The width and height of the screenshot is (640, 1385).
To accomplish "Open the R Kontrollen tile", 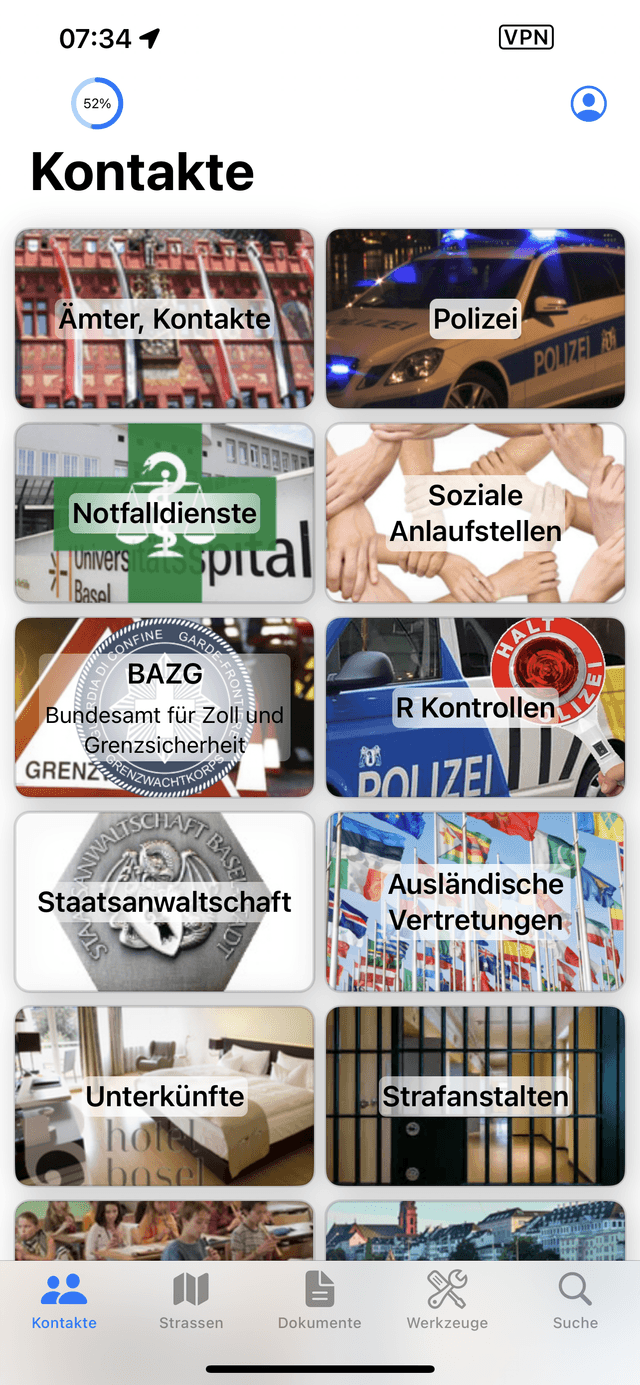I will pos(475,707).
